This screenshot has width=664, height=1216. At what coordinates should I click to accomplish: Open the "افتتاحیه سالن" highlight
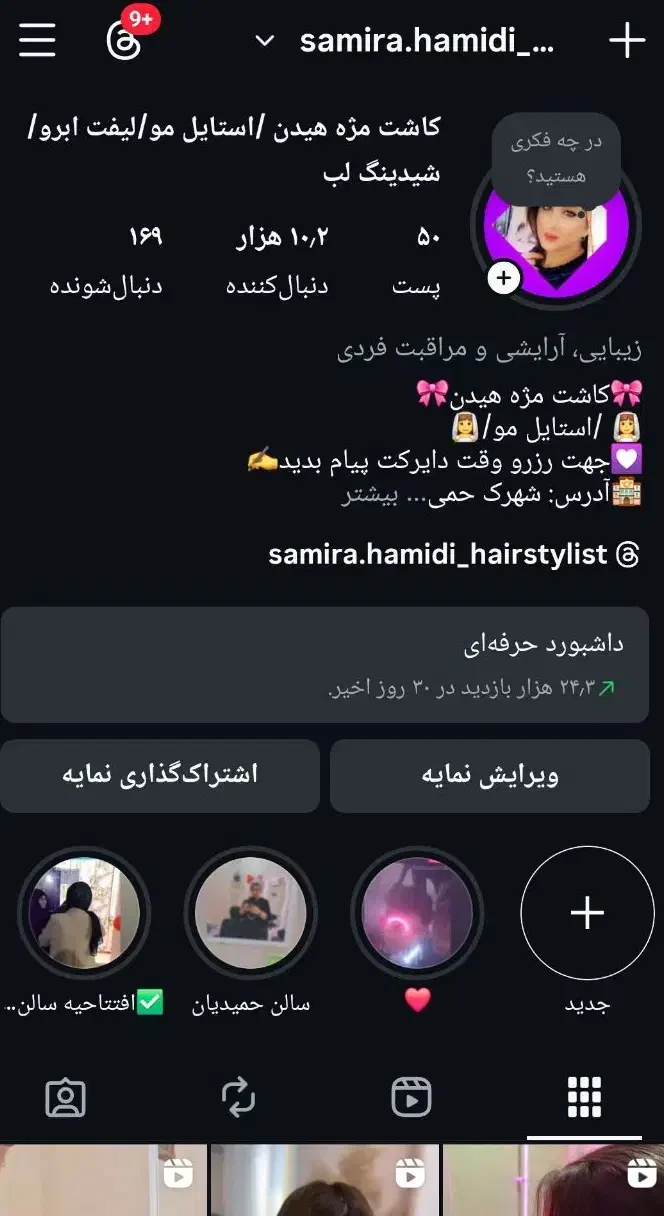click(x=84, y=913)
